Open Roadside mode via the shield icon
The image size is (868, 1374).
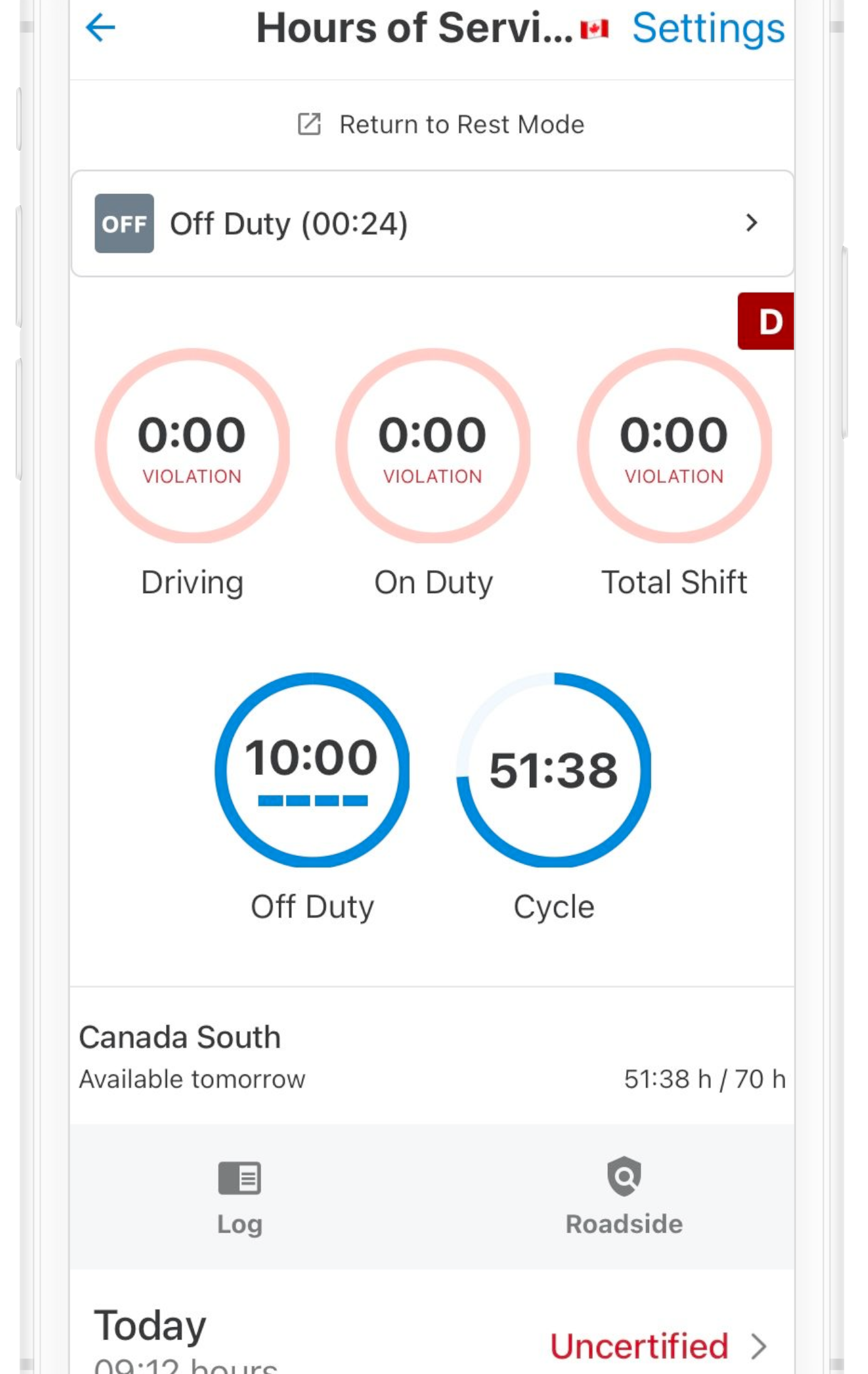(x=623, y=1176)
